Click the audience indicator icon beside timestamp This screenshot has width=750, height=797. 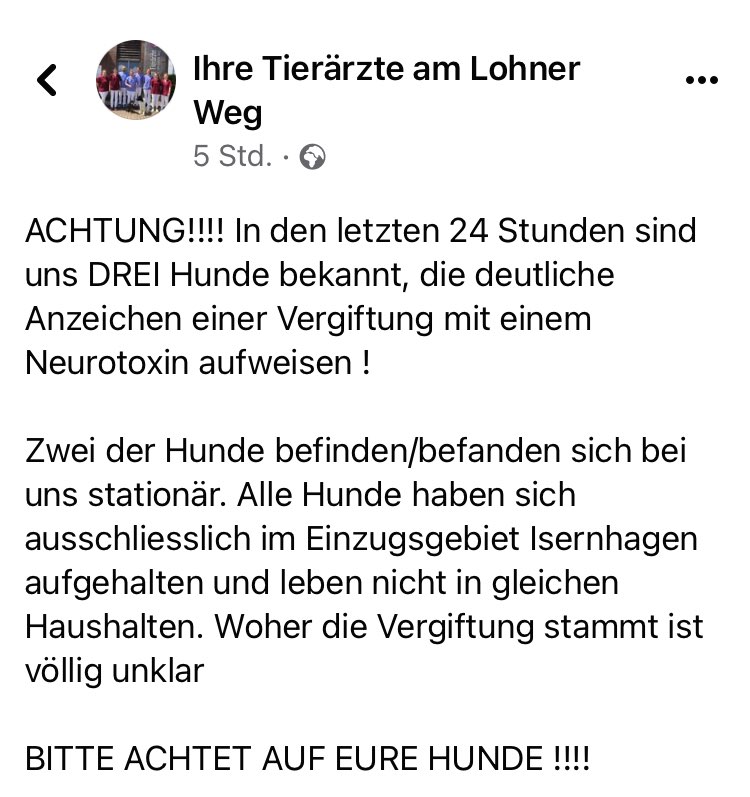[313, 156]
